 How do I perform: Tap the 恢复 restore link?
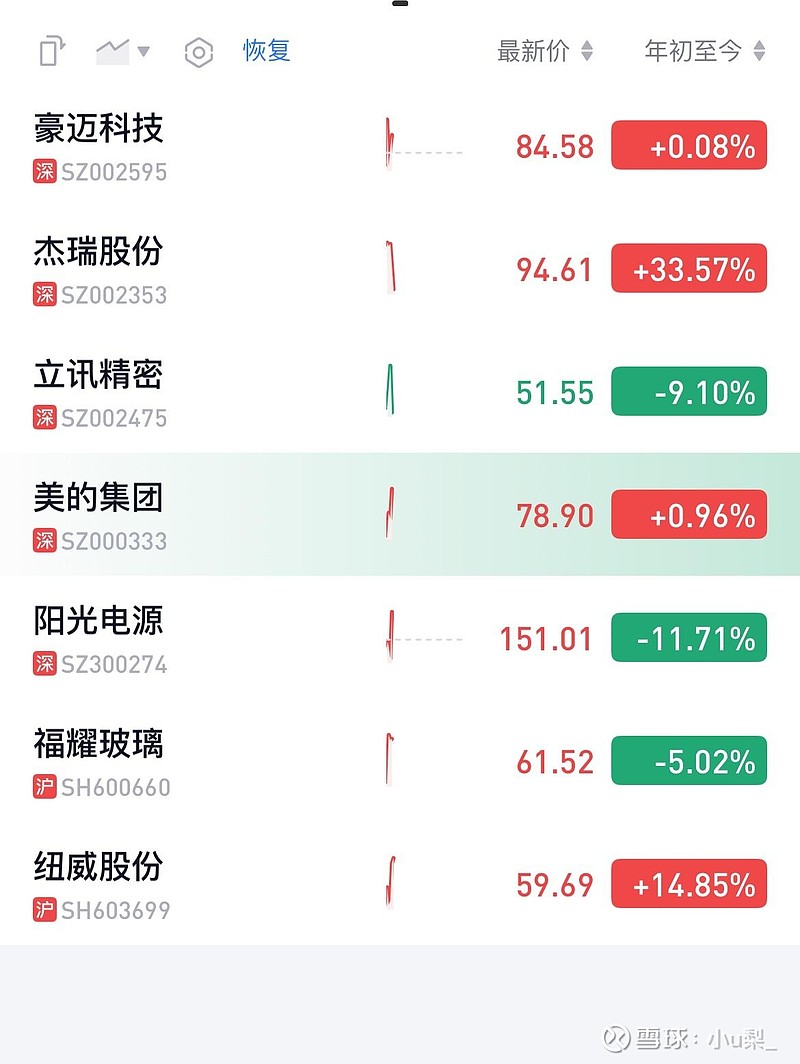[x=267, y=51]
